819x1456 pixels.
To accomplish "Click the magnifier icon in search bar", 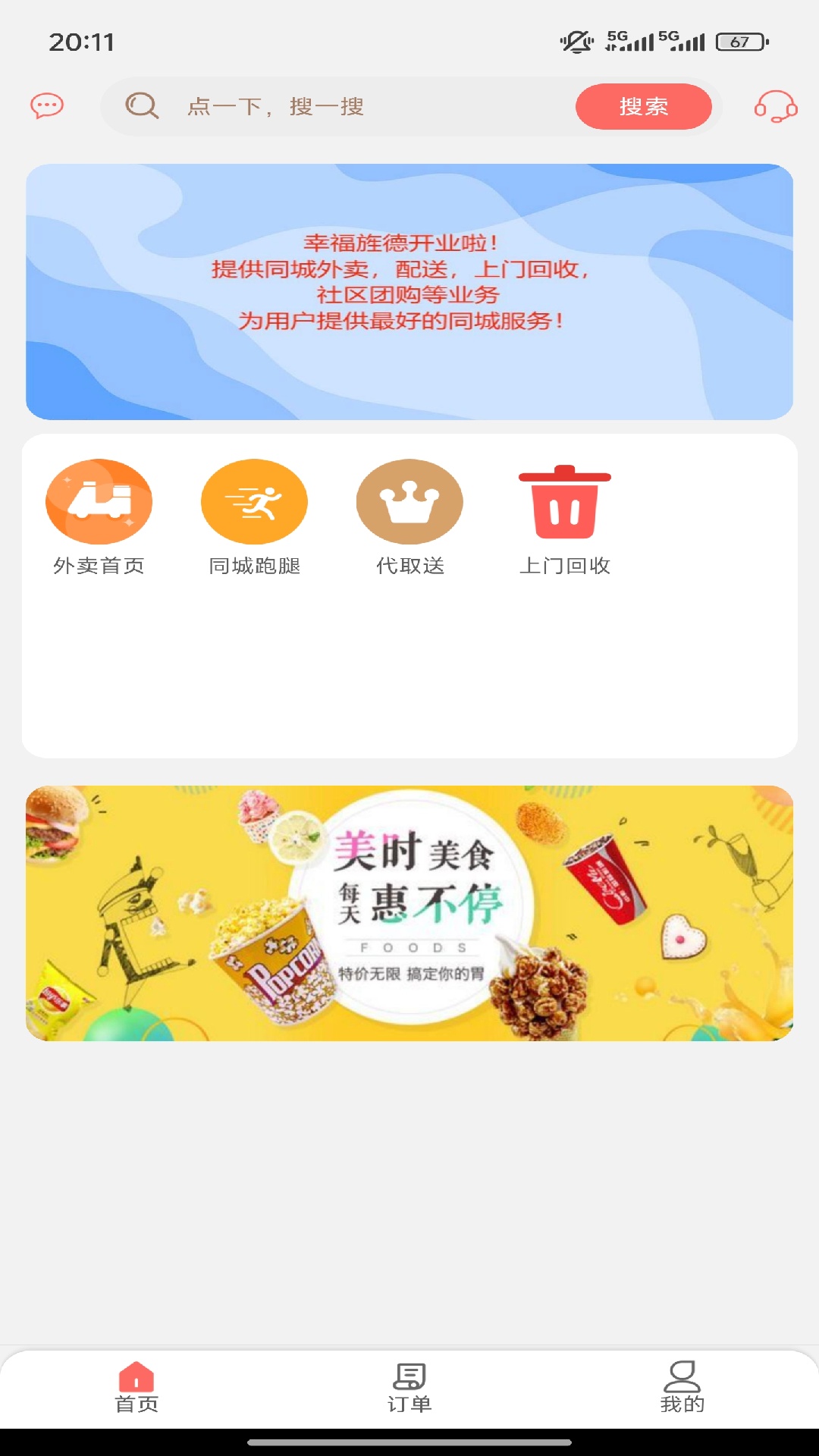I will pos(141,106).
